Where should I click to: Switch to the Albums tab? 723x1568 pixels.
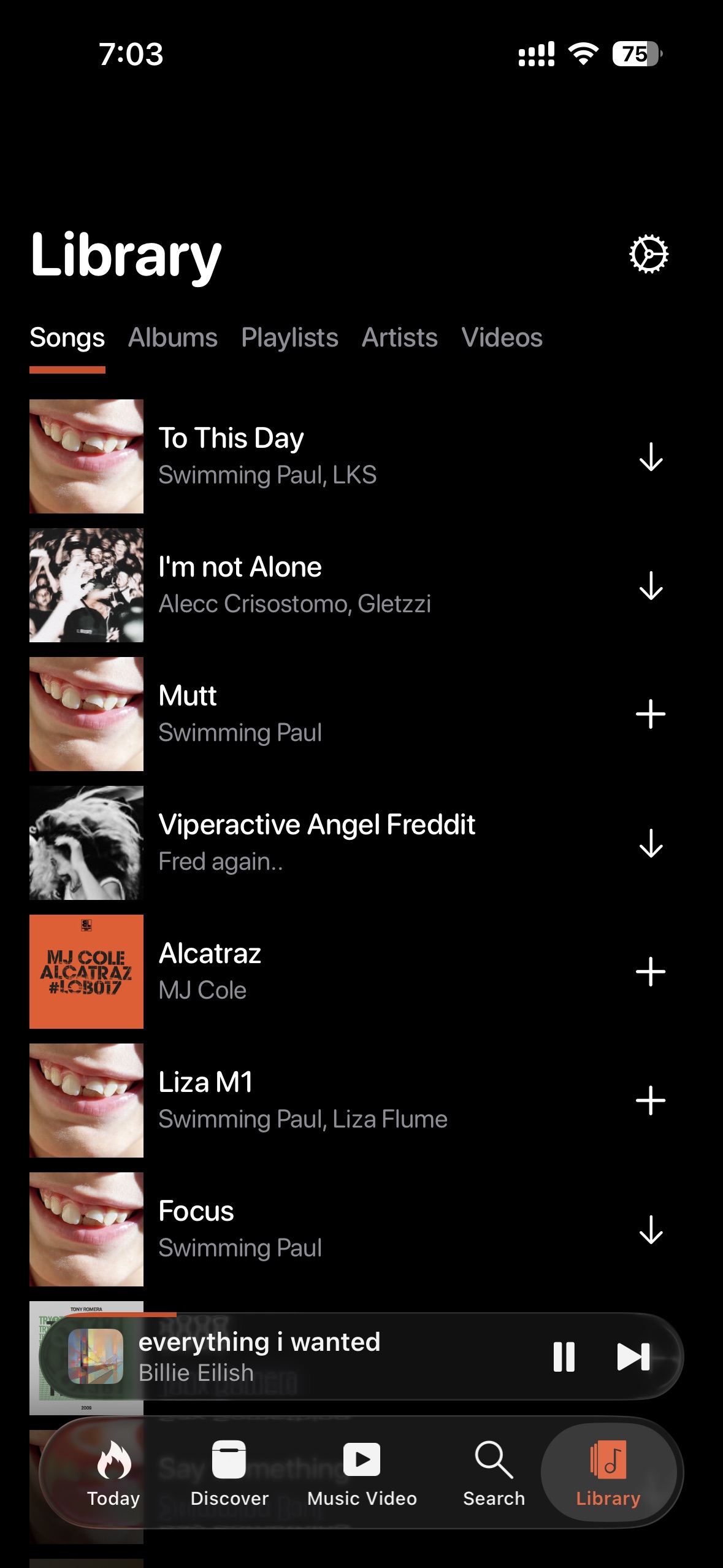click(x=173, y=338)
